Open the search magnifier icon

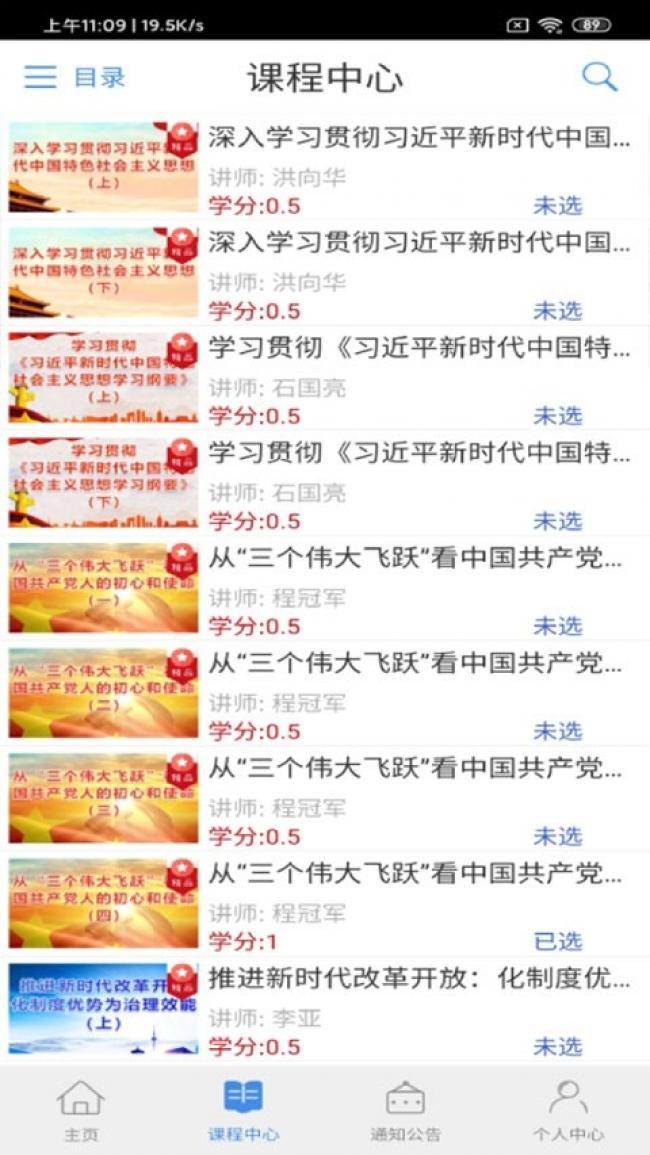click(x=599, y=77)
